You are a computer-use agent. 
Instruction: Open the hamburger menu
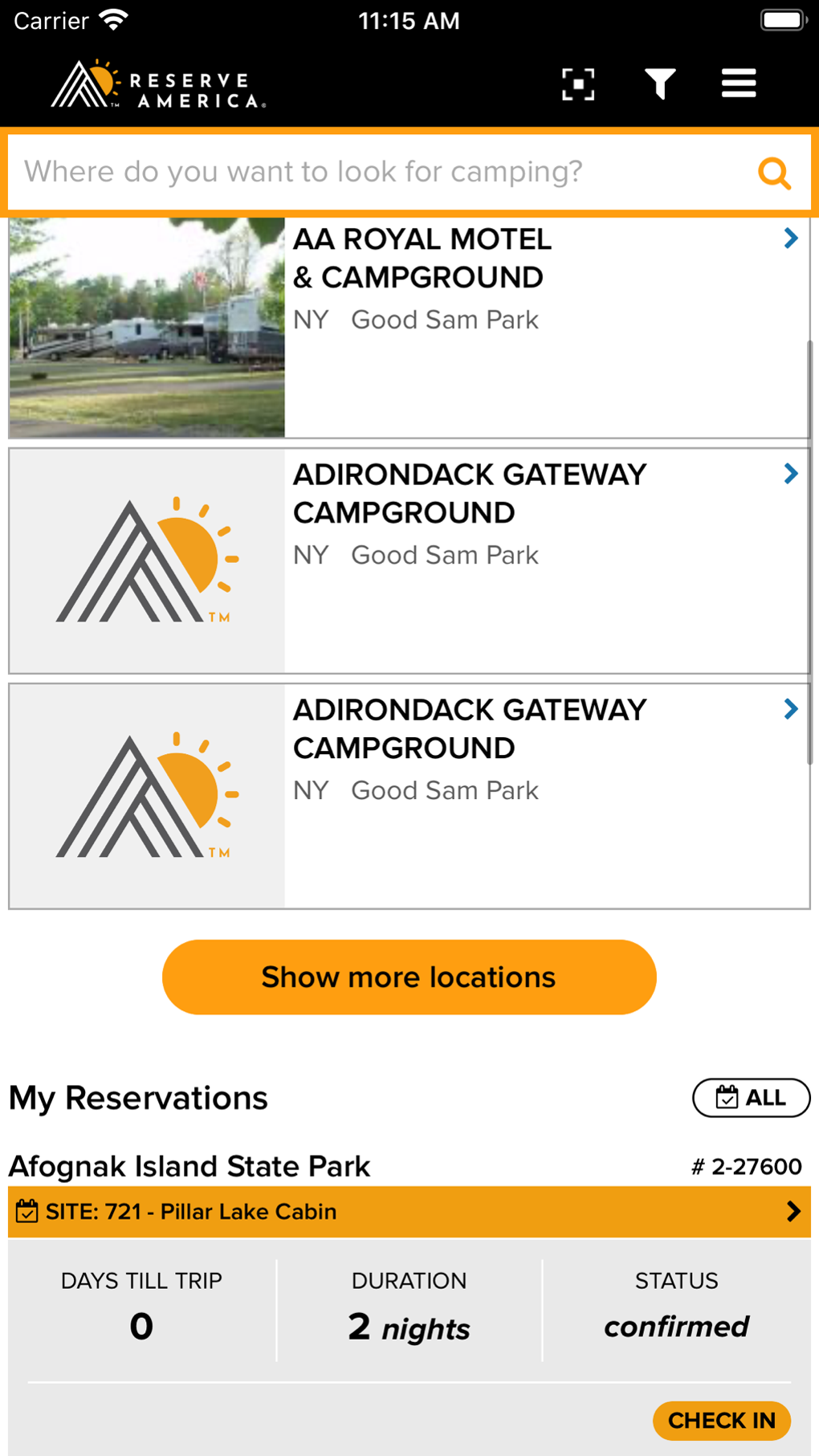[739, 84]
